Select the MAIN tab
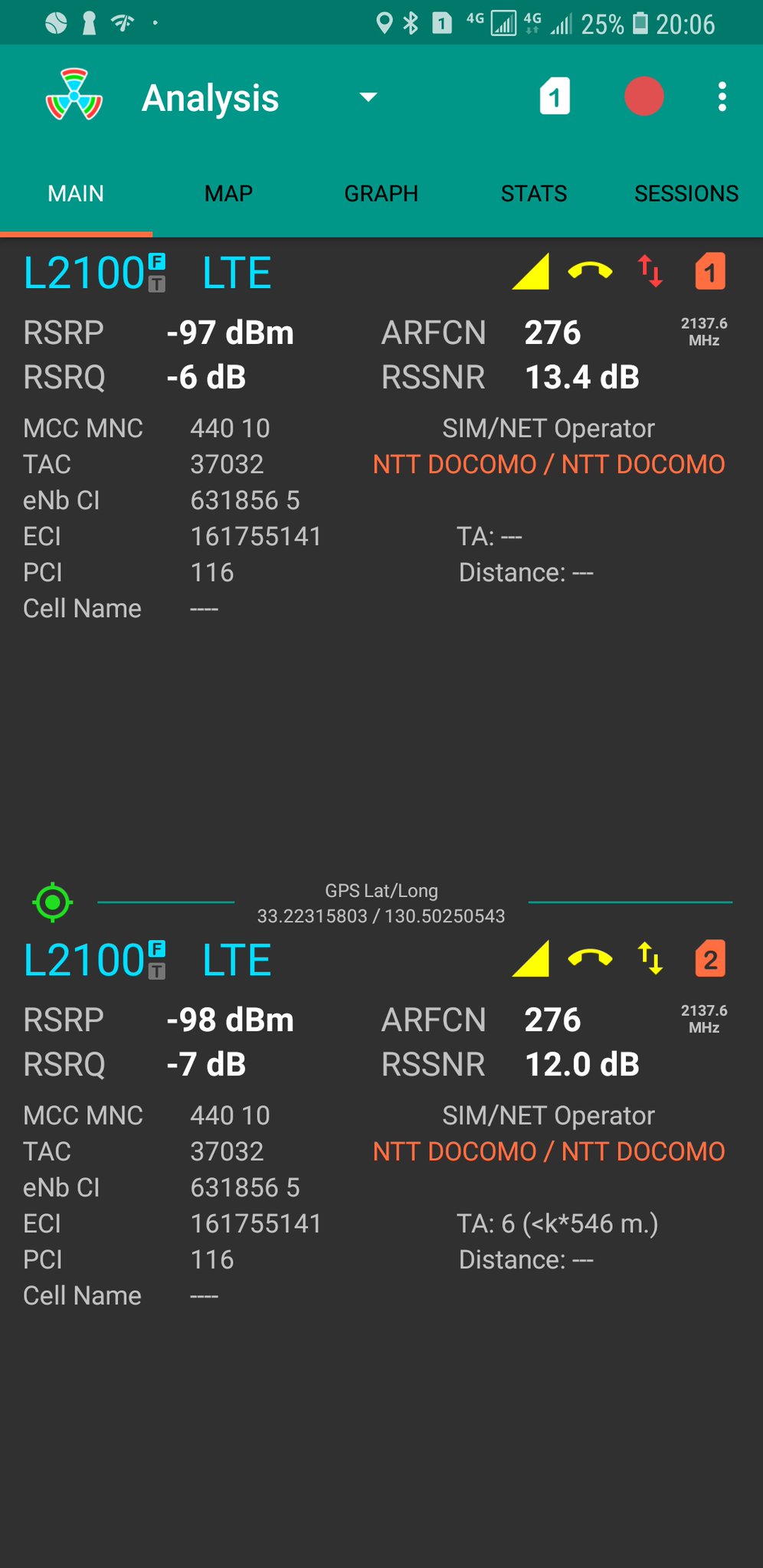Screen dimensions: 763x1568 76,193
